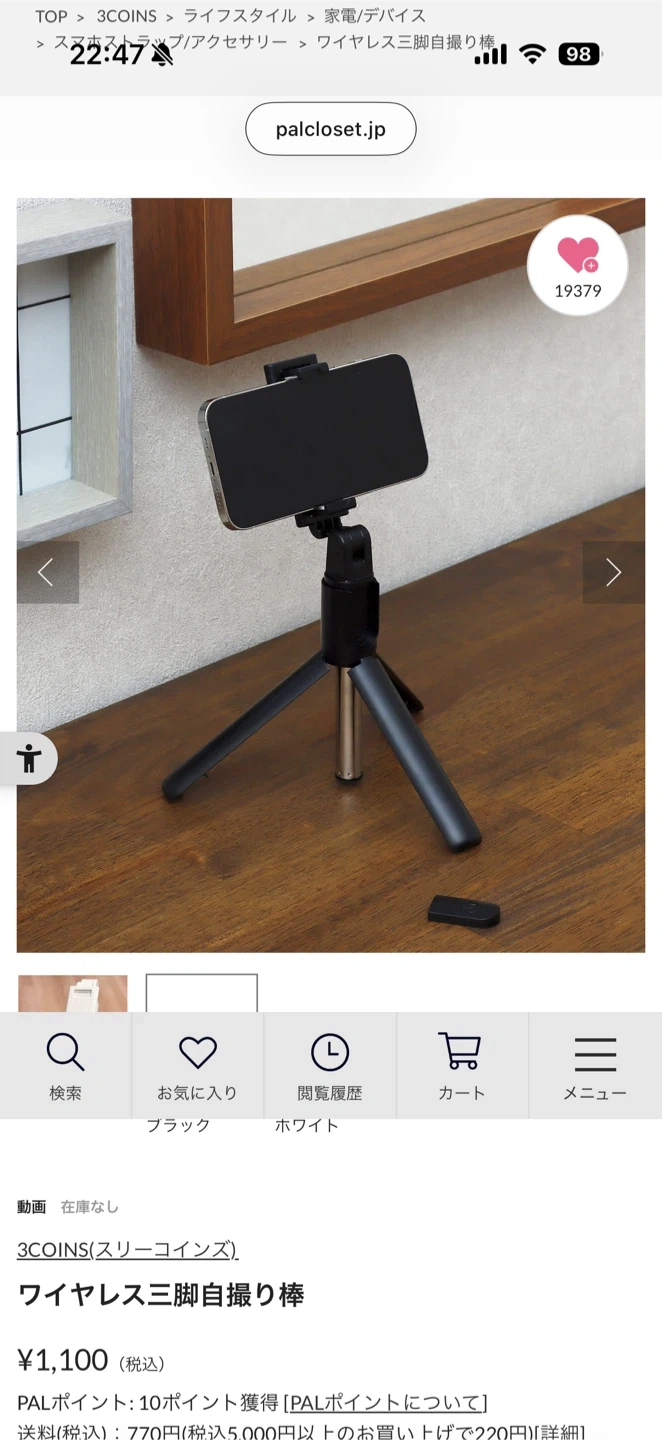Return to TOP via breadcrumb
The height and width of the screenshot is (1440, 662).
pyautogui.click(x=51, y=16)
